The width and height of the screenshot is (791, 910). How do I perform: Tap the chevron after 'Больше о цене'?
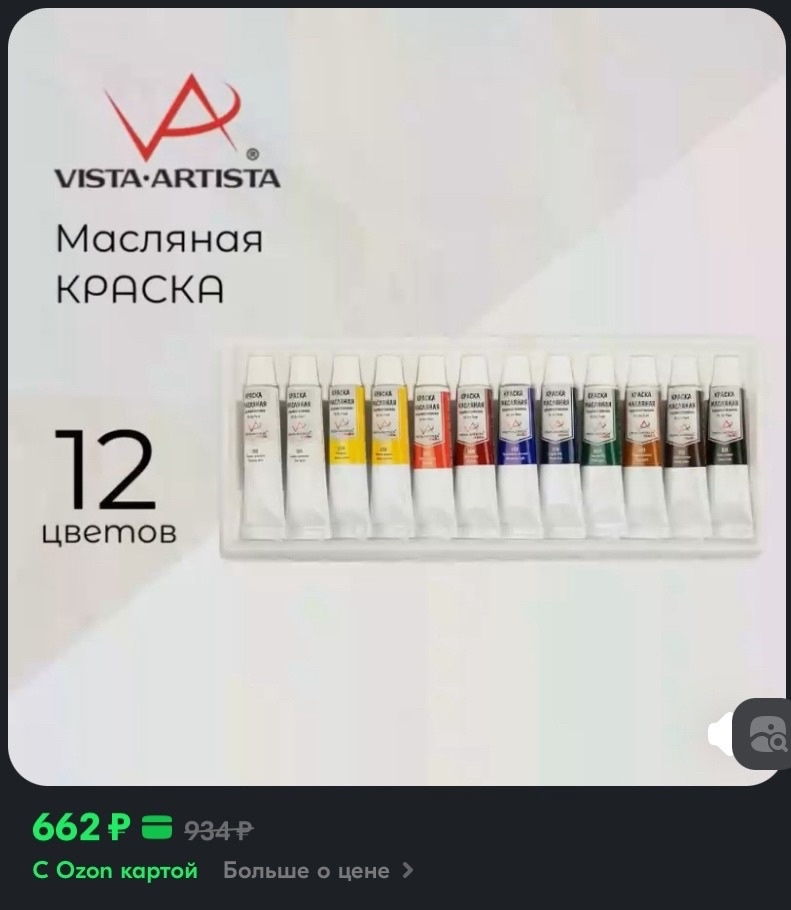[x=409, y=871]
